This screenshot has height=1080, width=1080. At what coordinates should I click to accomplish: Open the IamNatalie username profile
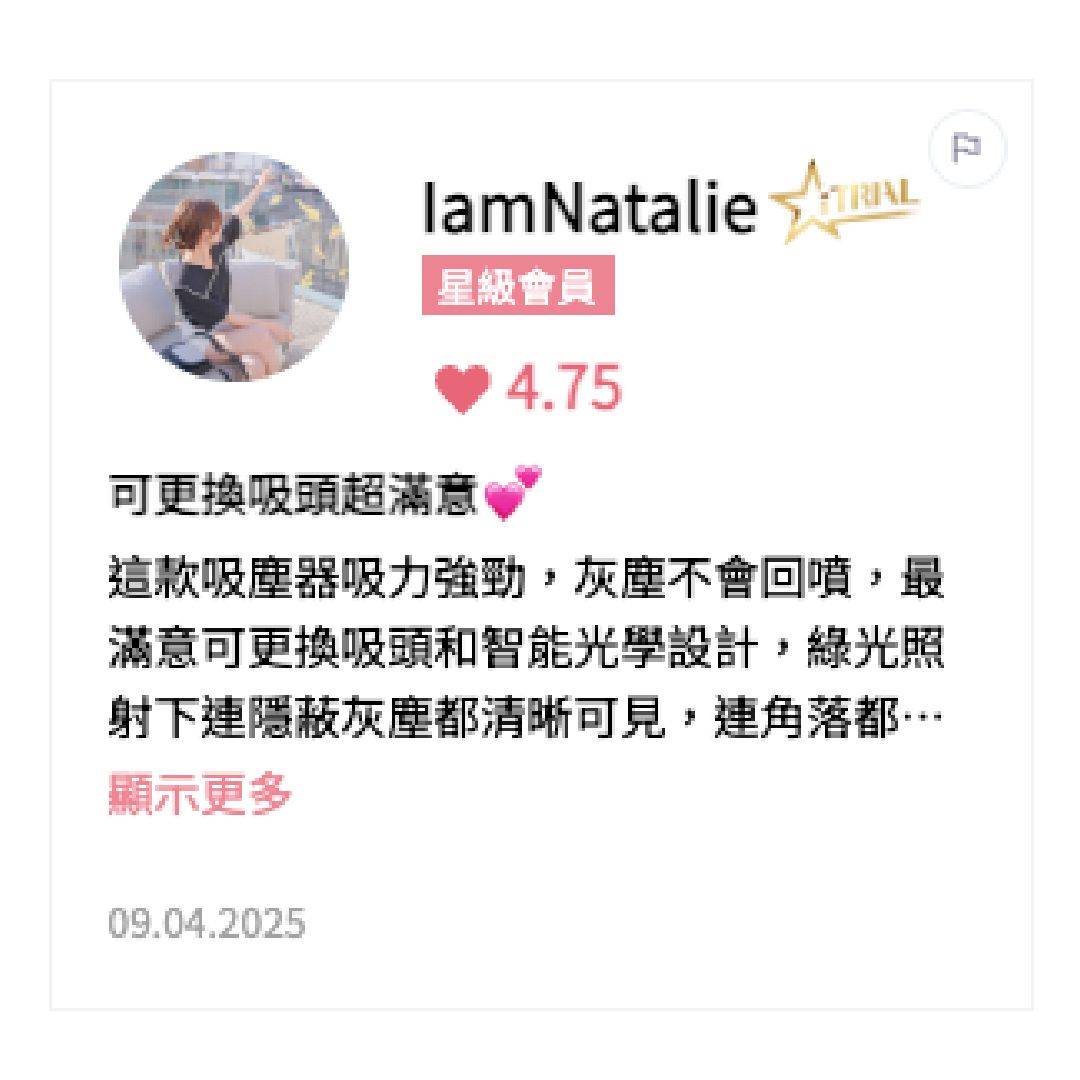tap(589, 211)
